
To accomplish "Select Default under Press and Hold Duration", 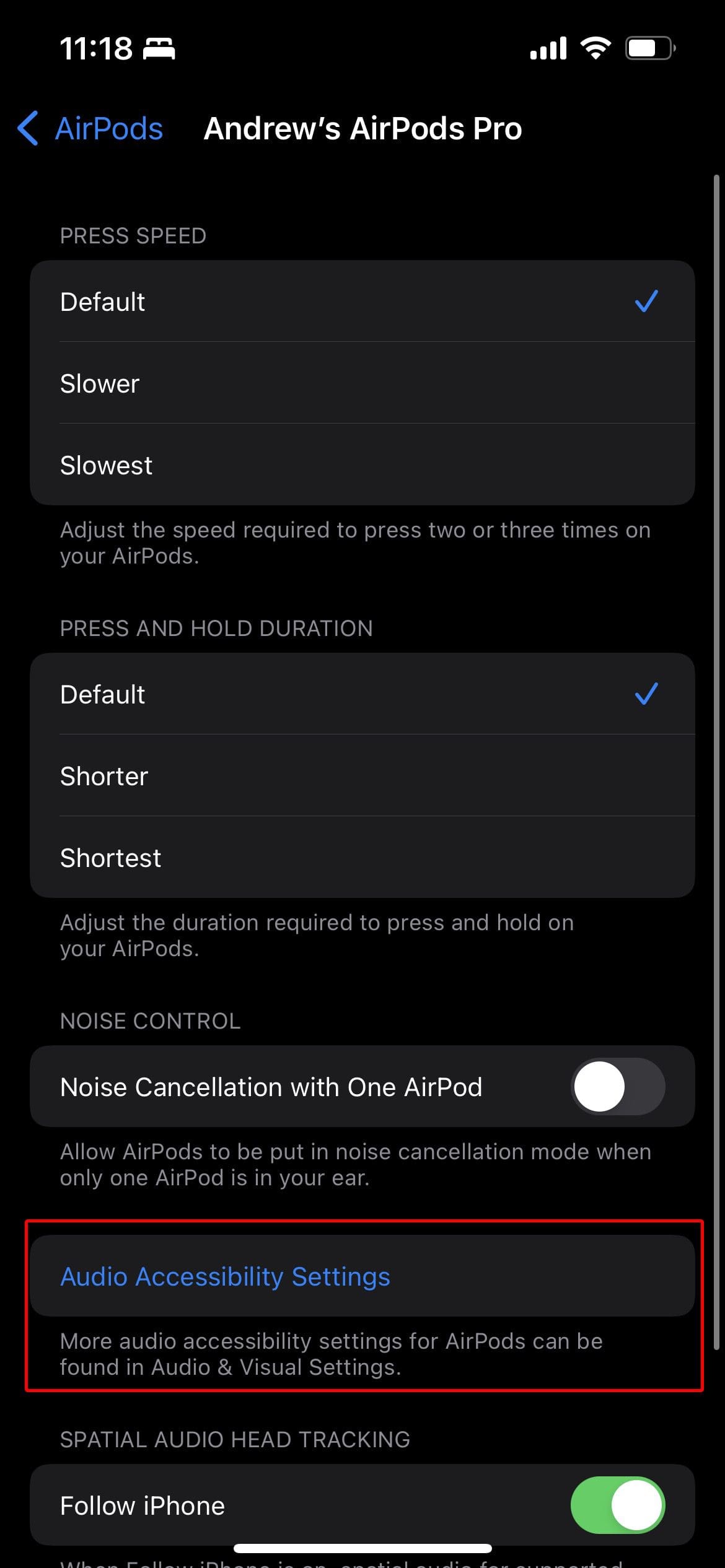I will coord(362,694).
